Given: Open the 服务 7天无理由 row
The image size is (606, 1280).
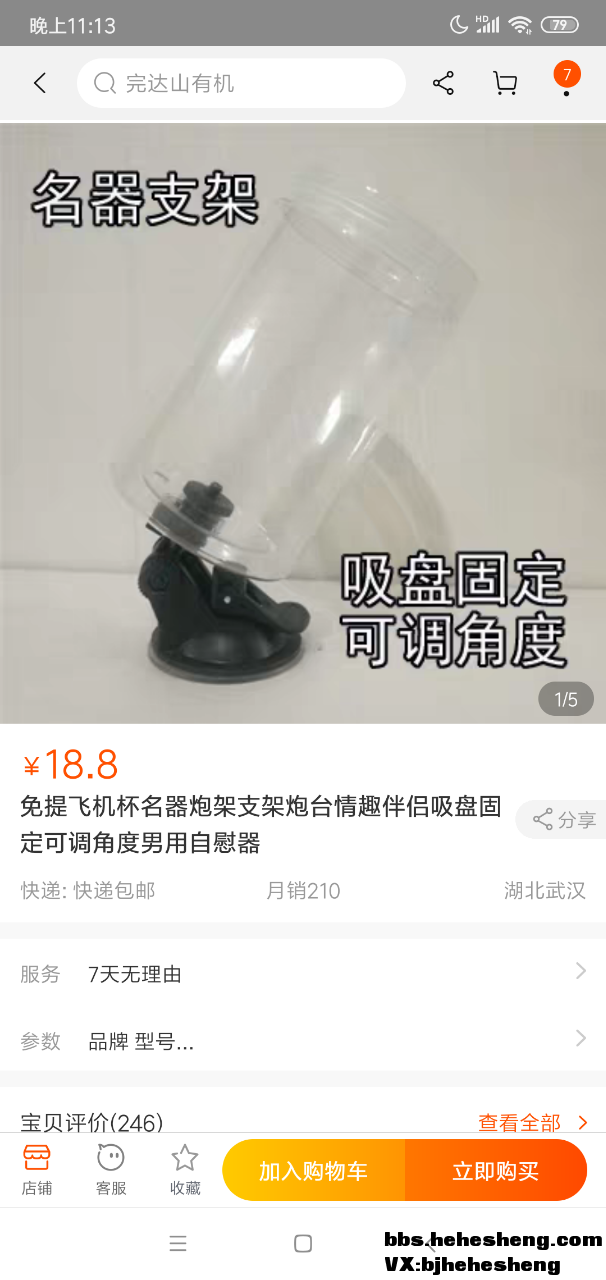Looking at the screenshot, I should [303, 973].
